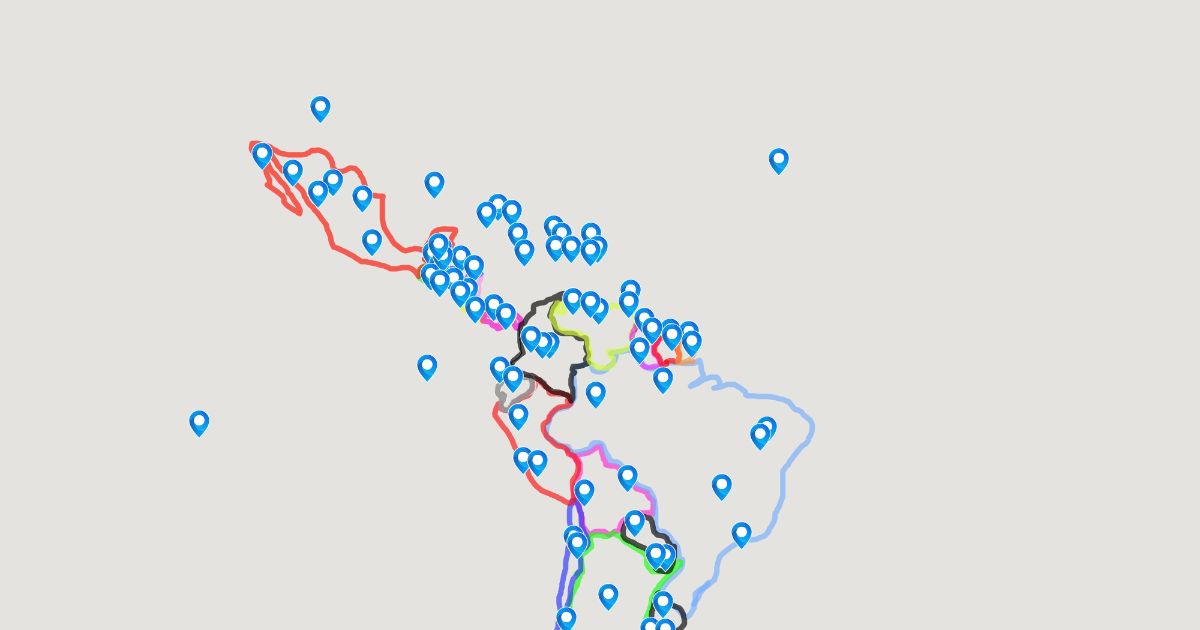Open the pin in central Brazil
This screenshot has height=630, width=1200.
tap(722, 487)
